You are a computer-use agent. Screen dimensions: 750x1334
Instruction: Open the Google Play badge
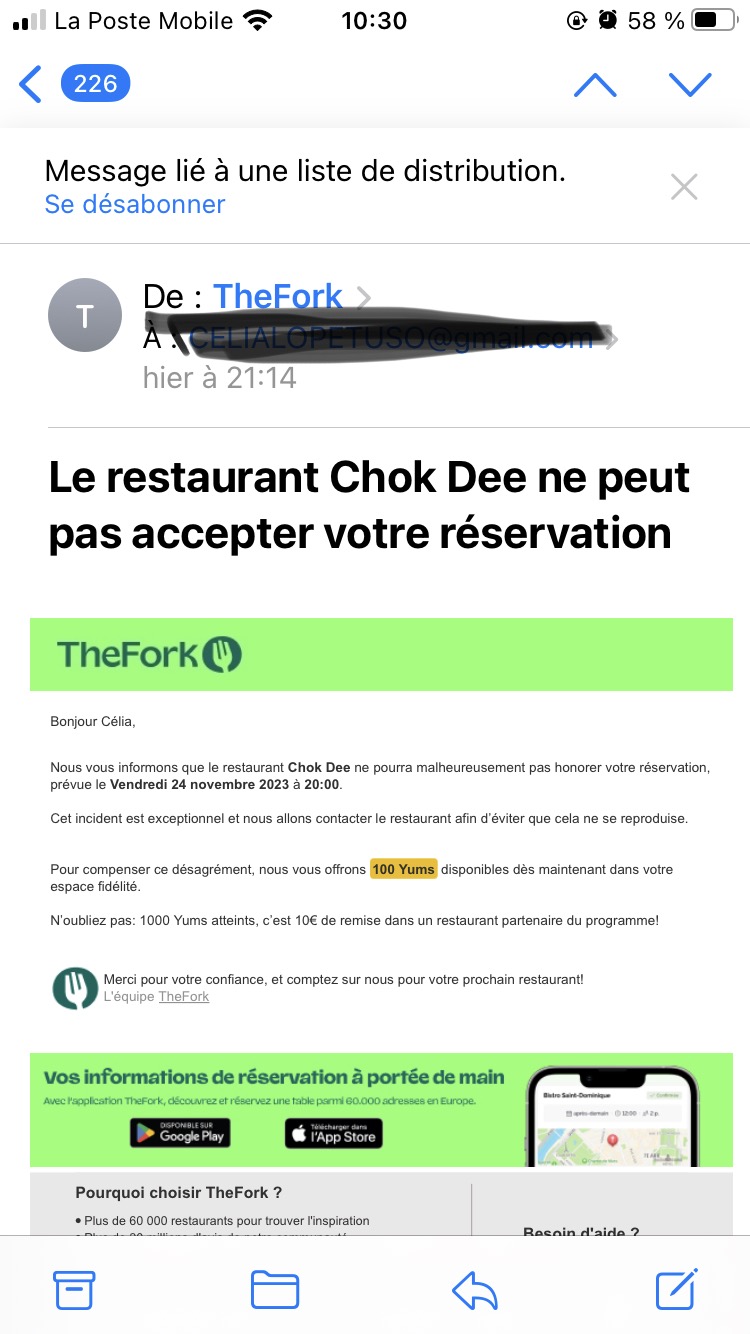click(180, 1133)
